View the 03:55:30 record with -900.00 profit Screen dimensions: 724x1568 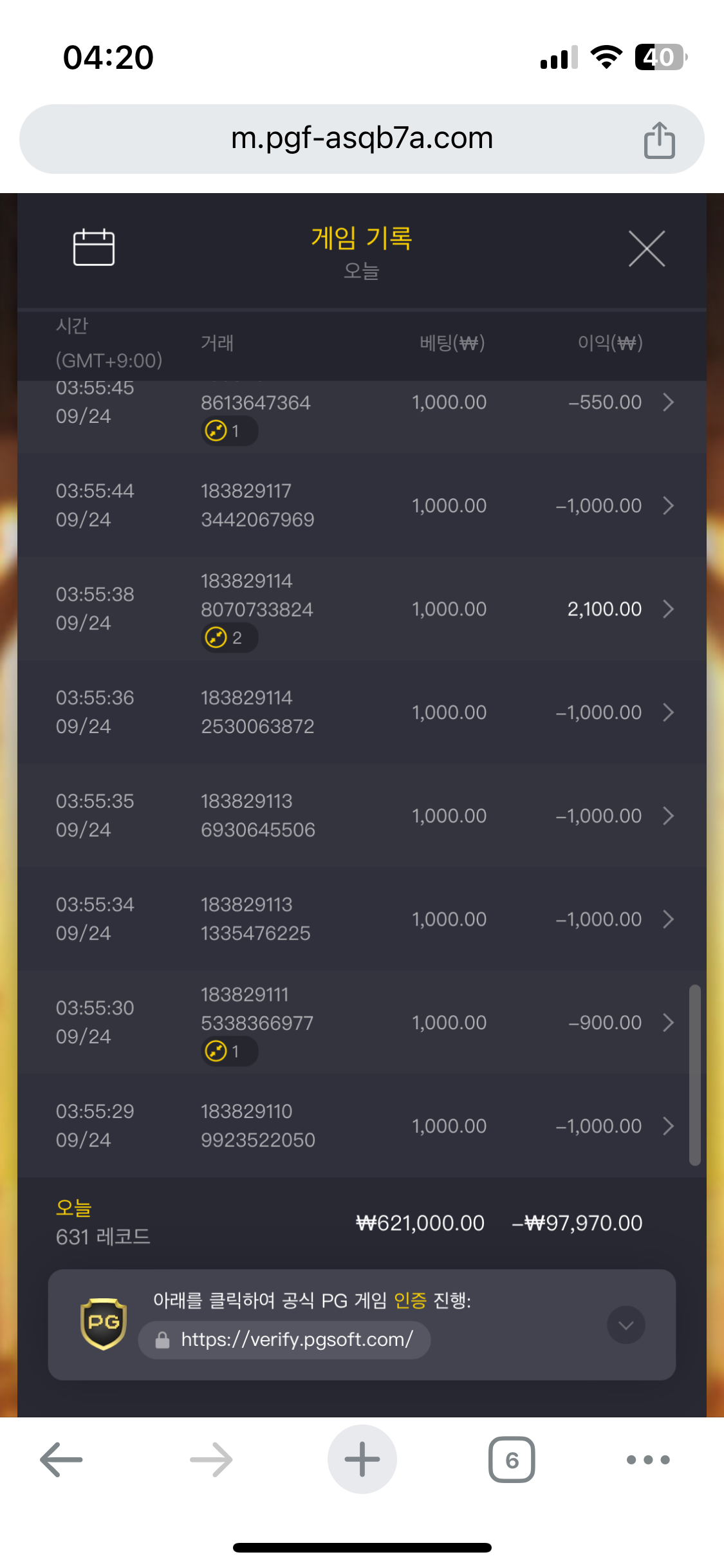[362, 1022]
